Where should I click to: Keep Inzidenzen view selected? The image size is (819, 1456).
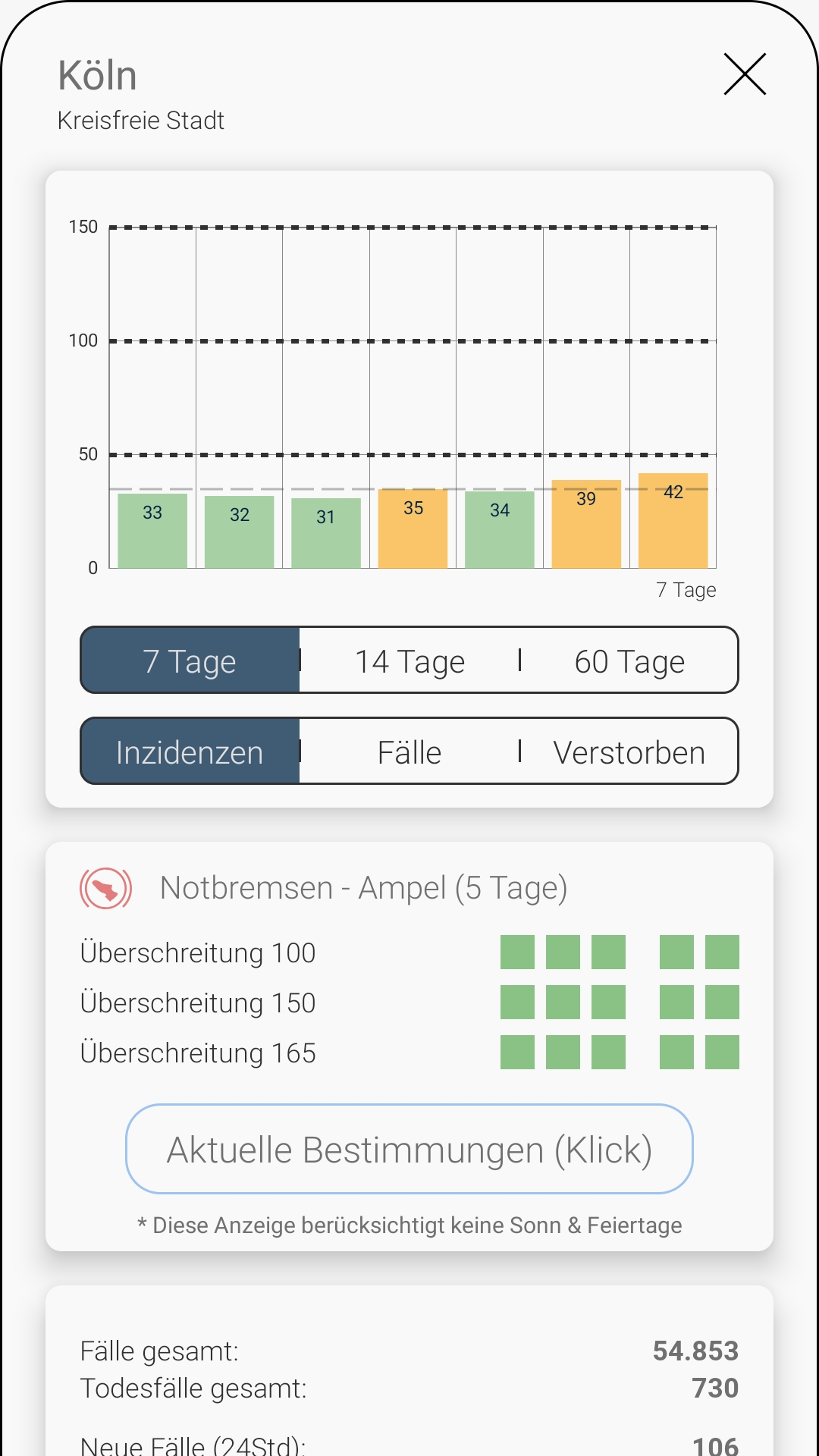(190, 752)
